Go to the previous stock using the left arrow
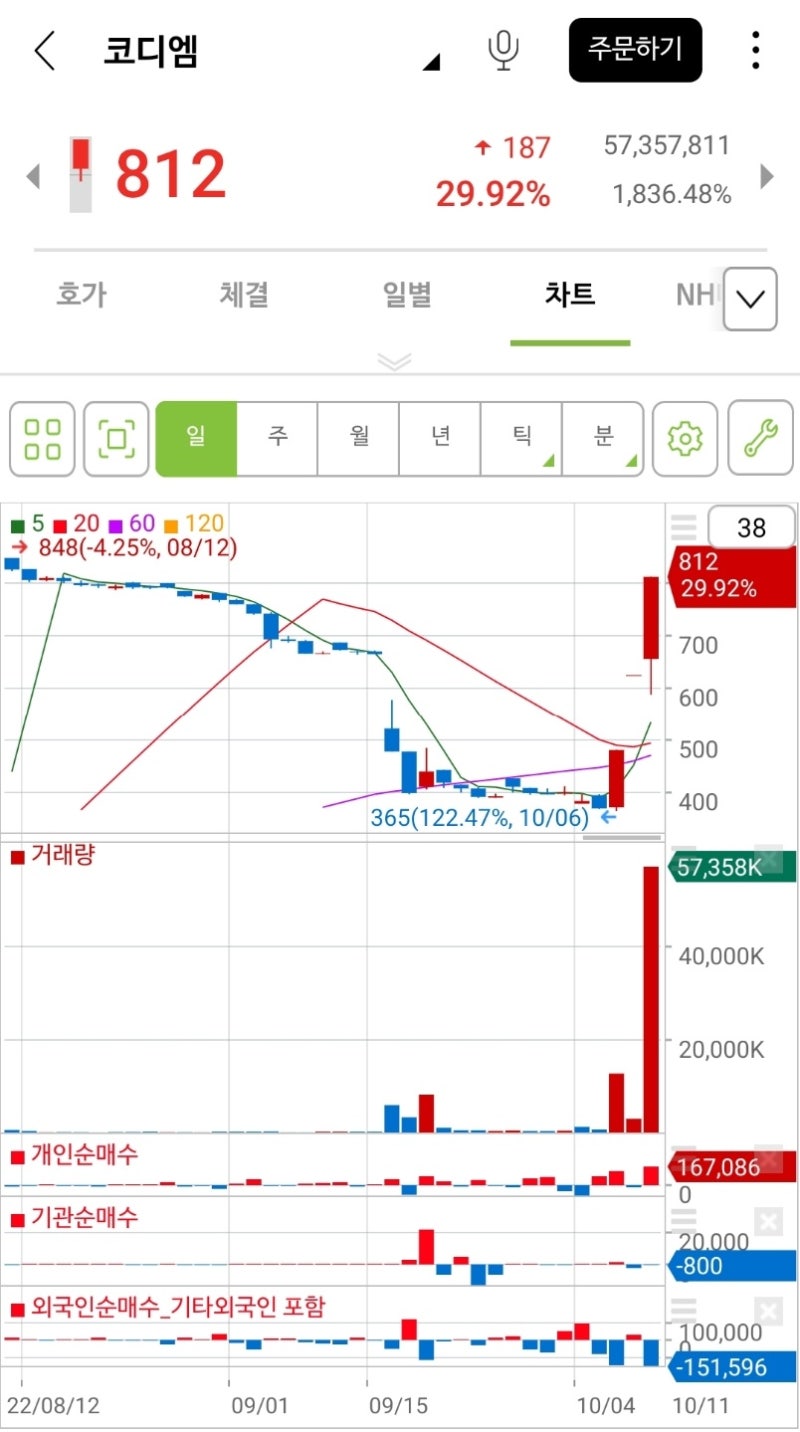The width and height of the screenshot is (800, 1432). click(x=33, y=177)
